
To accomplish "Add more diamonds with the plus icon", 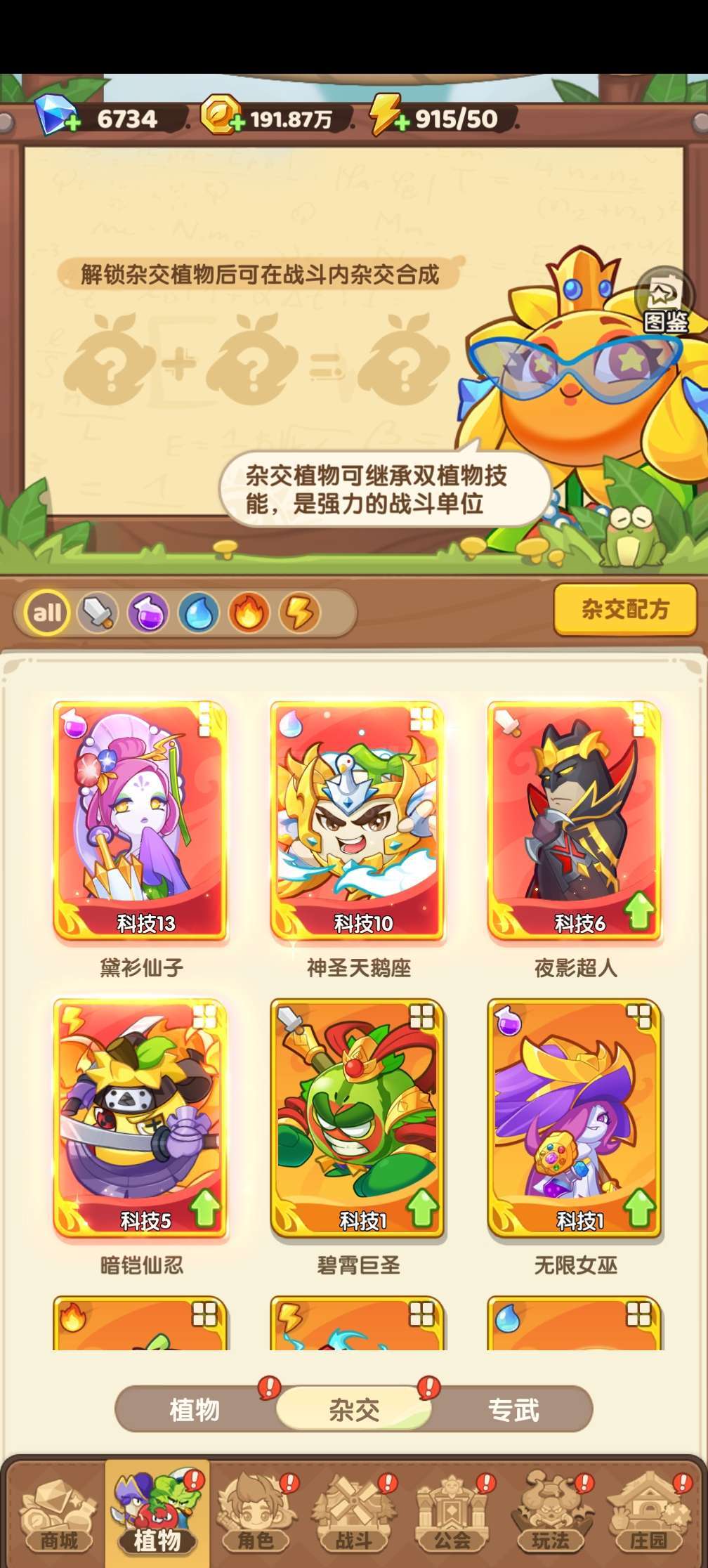I will point(72,124).
